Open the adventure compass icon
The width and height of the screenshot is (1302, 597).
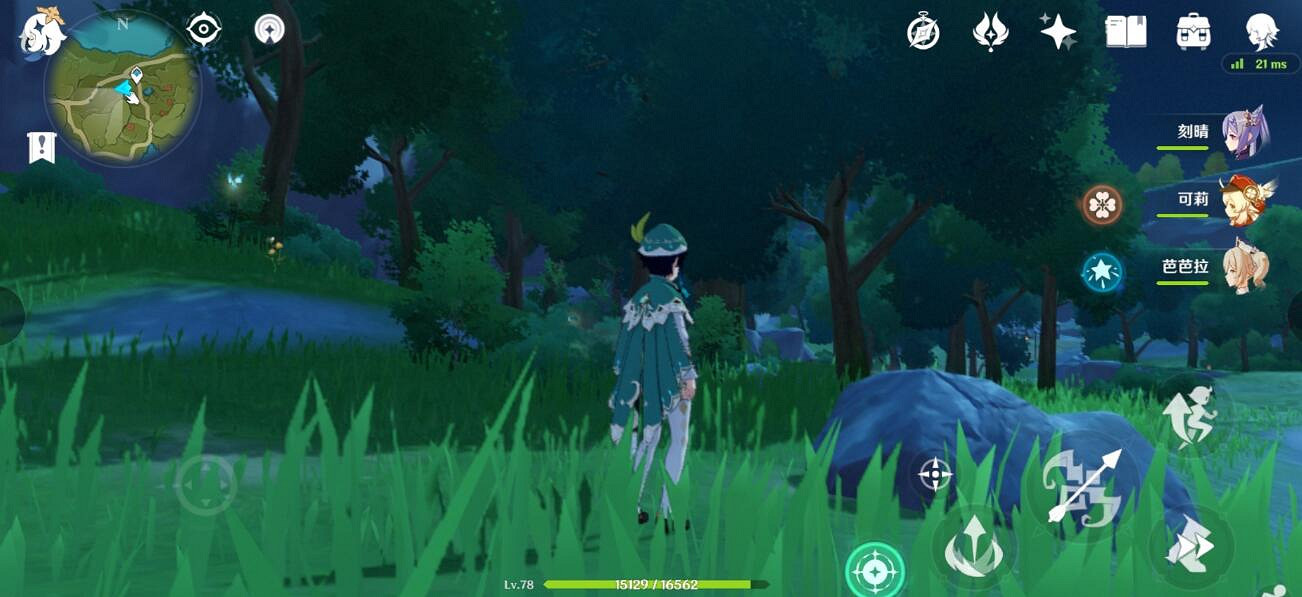point(922,32)
